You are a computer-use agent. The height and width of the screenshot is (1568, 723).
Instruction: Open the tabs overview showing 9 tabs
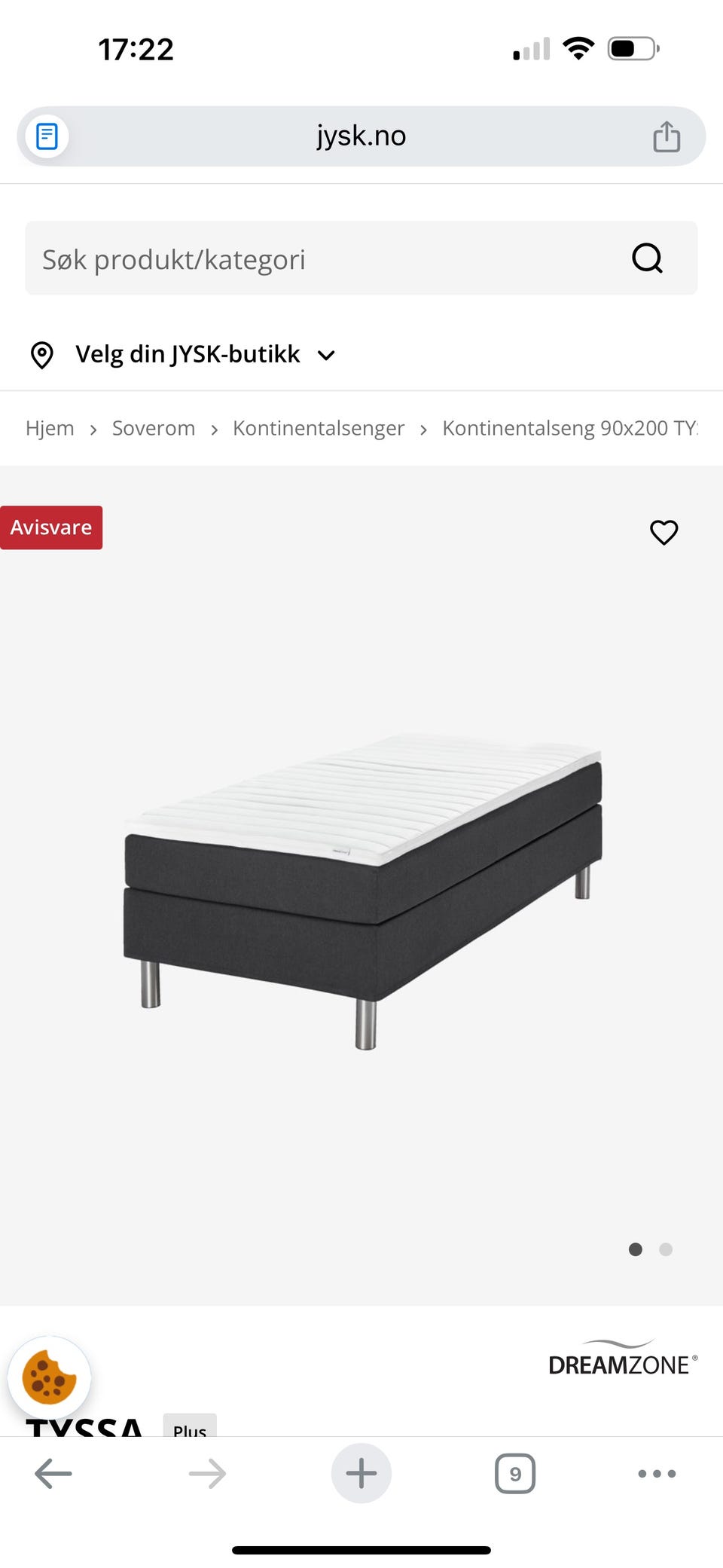point(515,1473)
